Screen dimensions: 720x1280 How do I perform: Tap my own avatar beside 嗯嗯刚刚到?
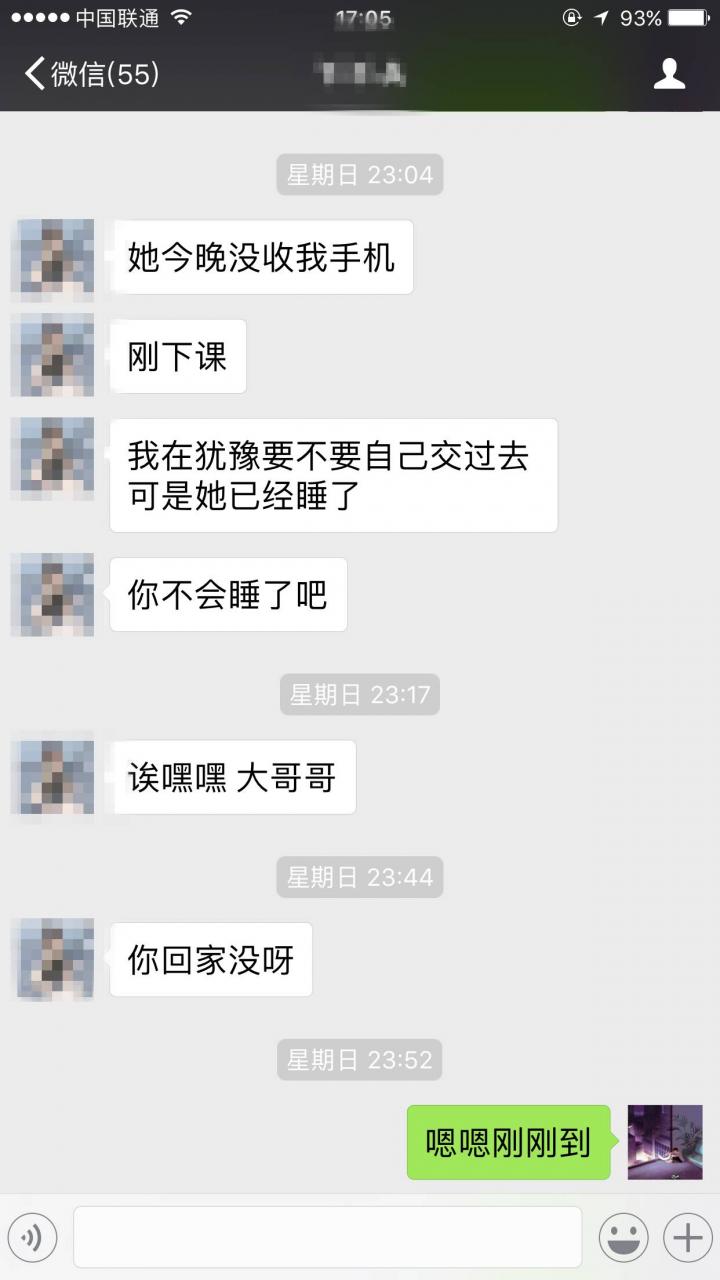click(x=665, y=1142)
